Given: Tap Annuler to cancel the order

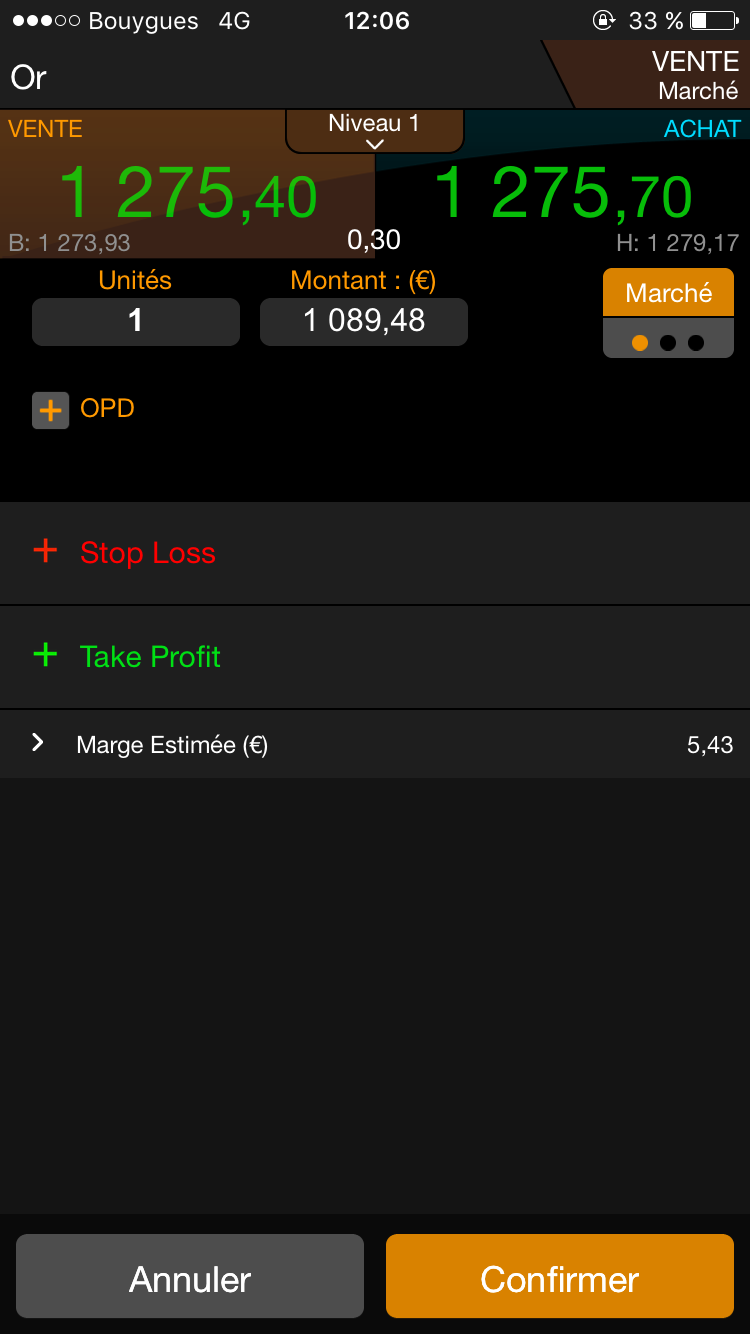Looking at the screenshot, I should (x=190, y=1277).
